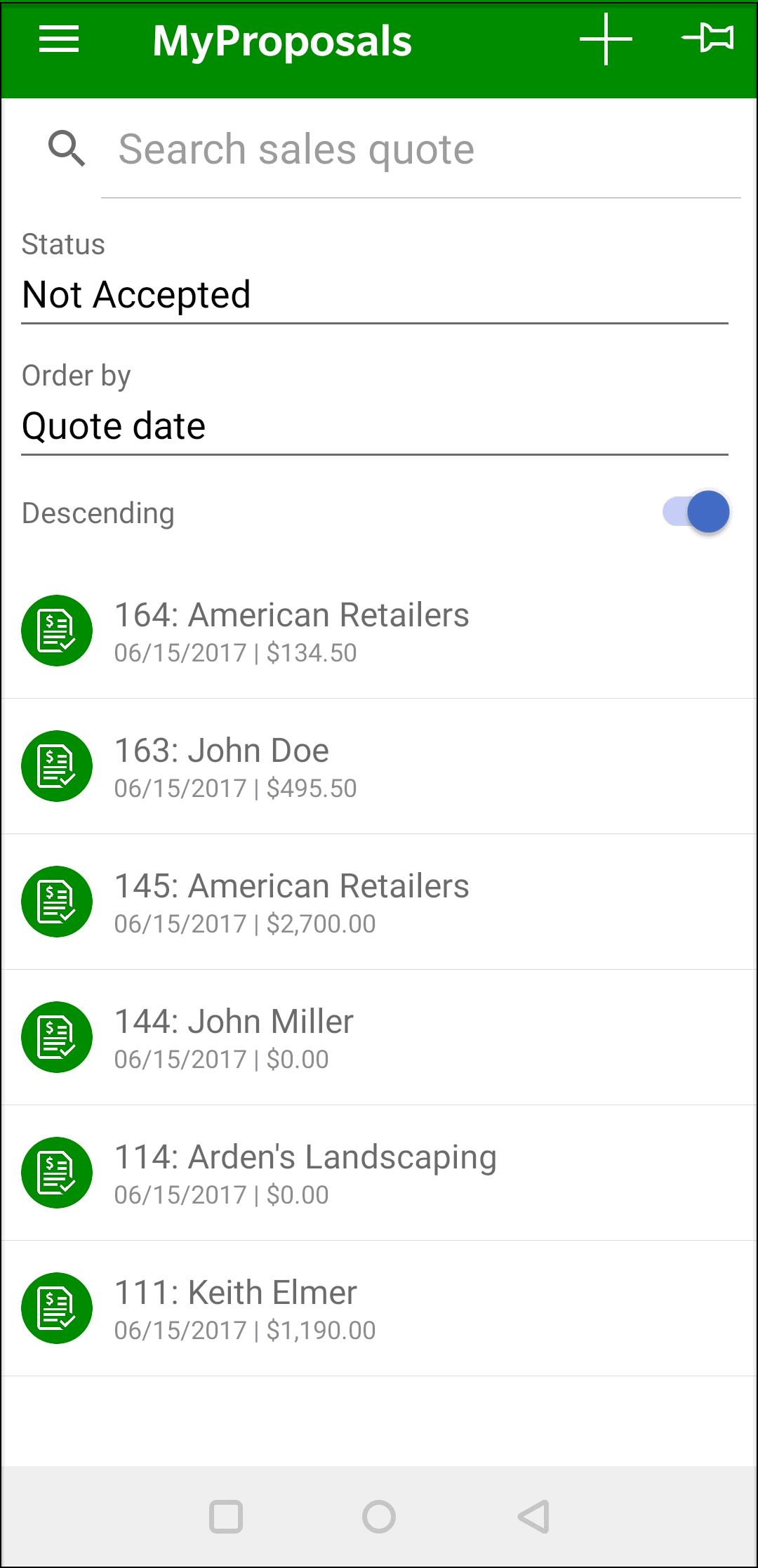The width and height of the screenshot is (758, 1568).
Task: Go back using the system back button
Action: point(533,1517)
